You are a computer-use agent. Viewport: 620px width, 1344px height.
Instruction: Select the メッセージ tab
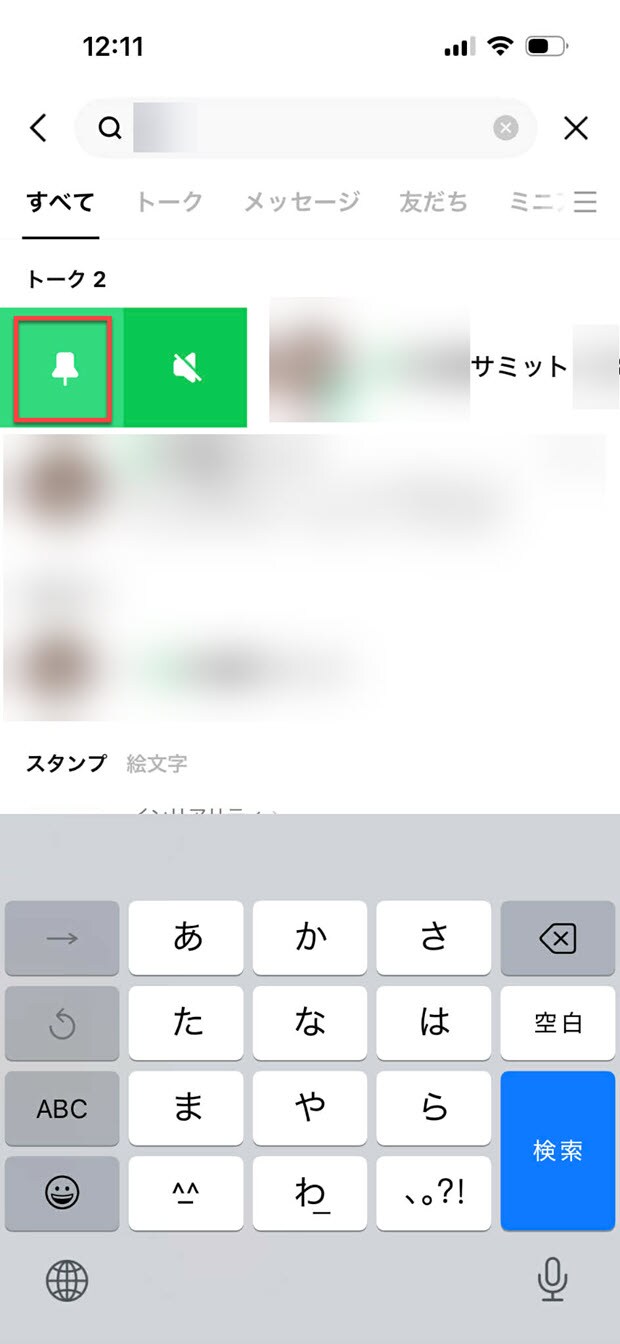(301, 202)
